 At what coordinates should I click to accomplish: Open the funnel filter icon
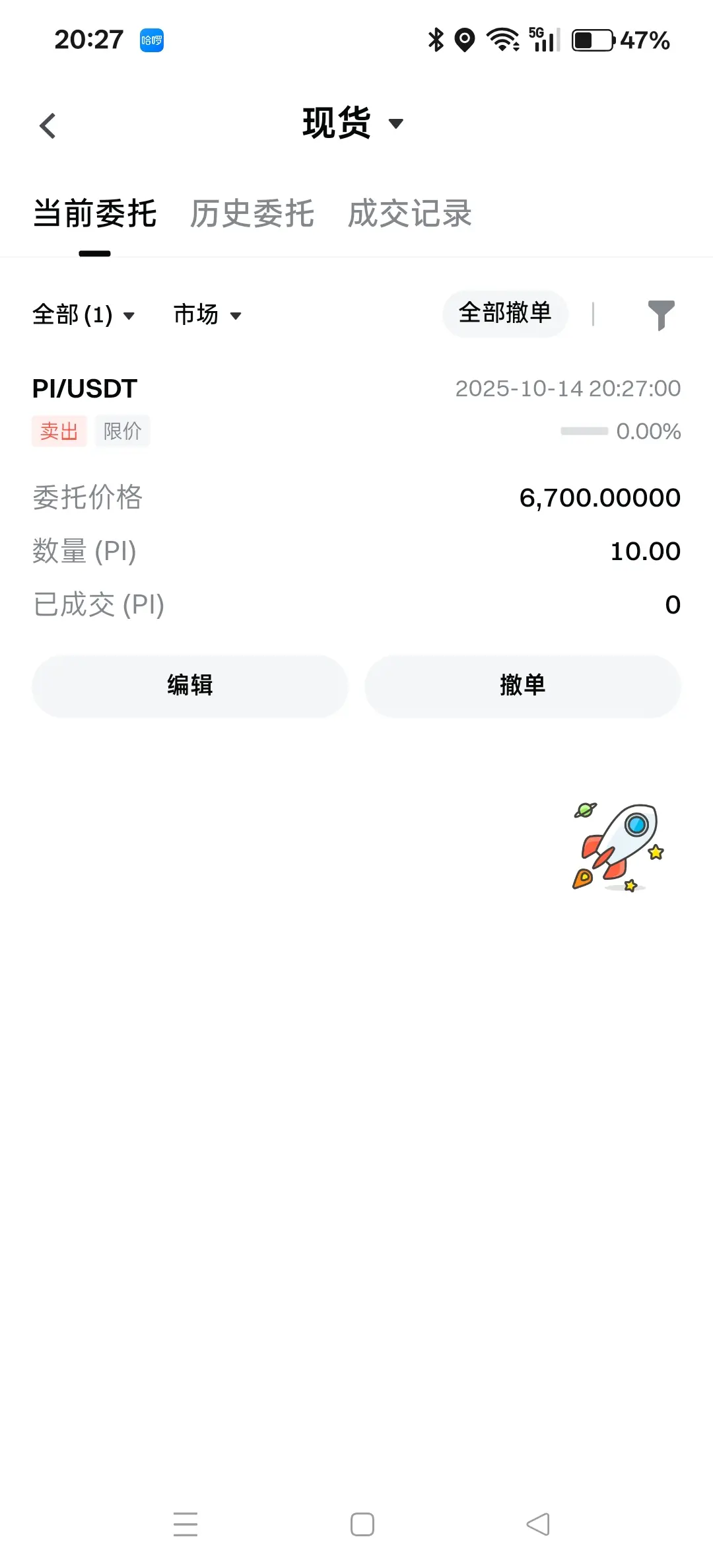coord(661,315)
